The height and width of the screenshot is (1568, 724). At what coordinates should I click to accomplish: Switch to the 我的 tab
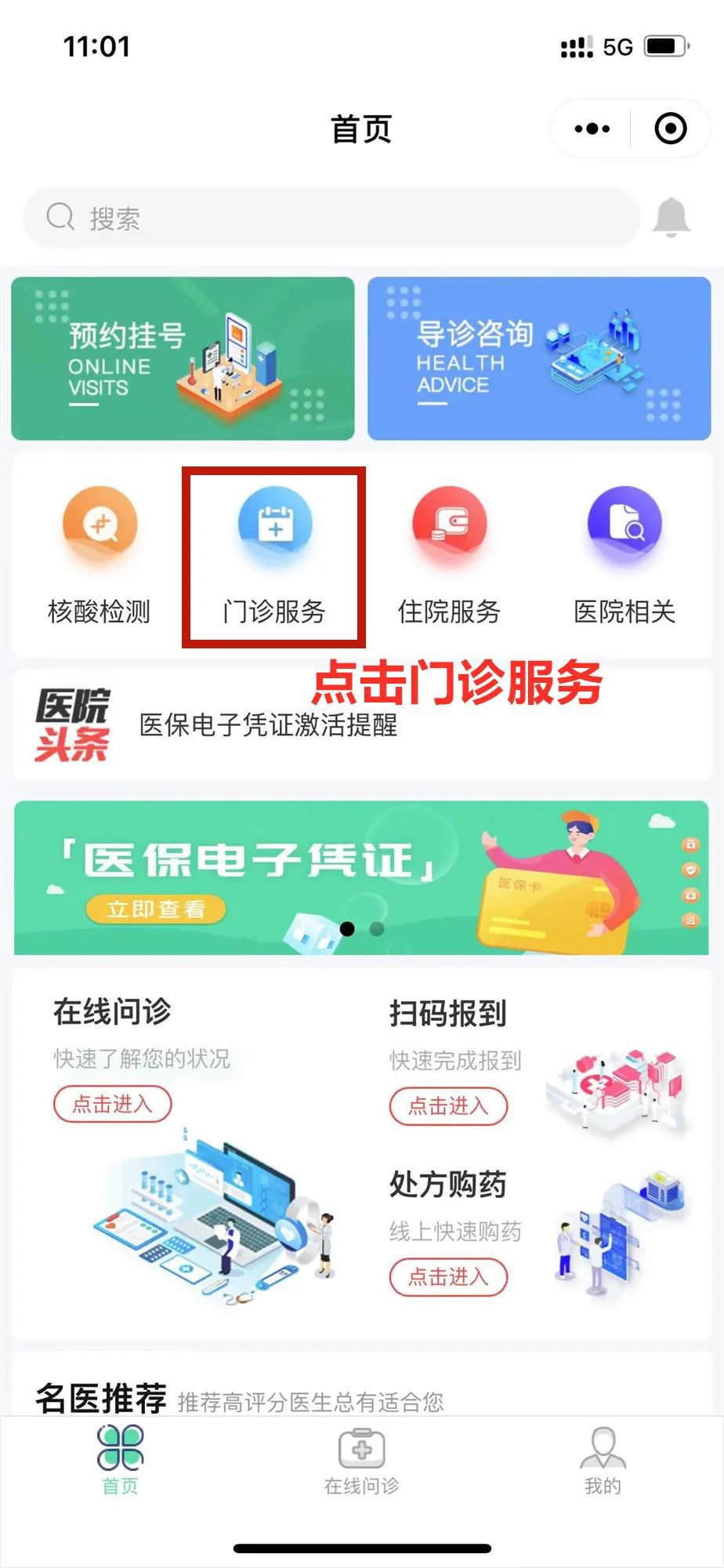click(x=603, y=1461)
